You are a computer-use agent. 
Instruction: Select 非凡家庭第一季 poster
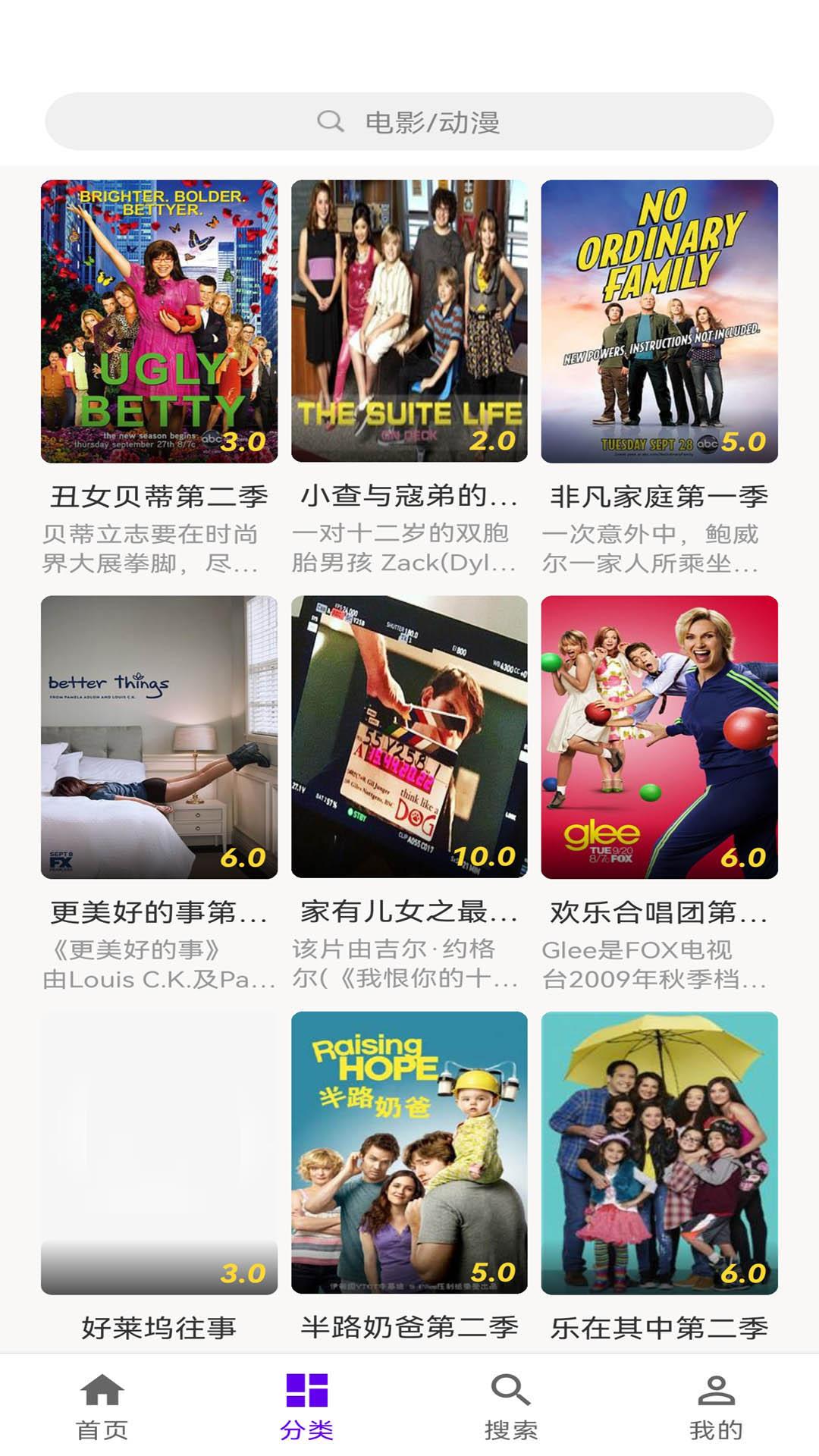[x=659, y=321]
